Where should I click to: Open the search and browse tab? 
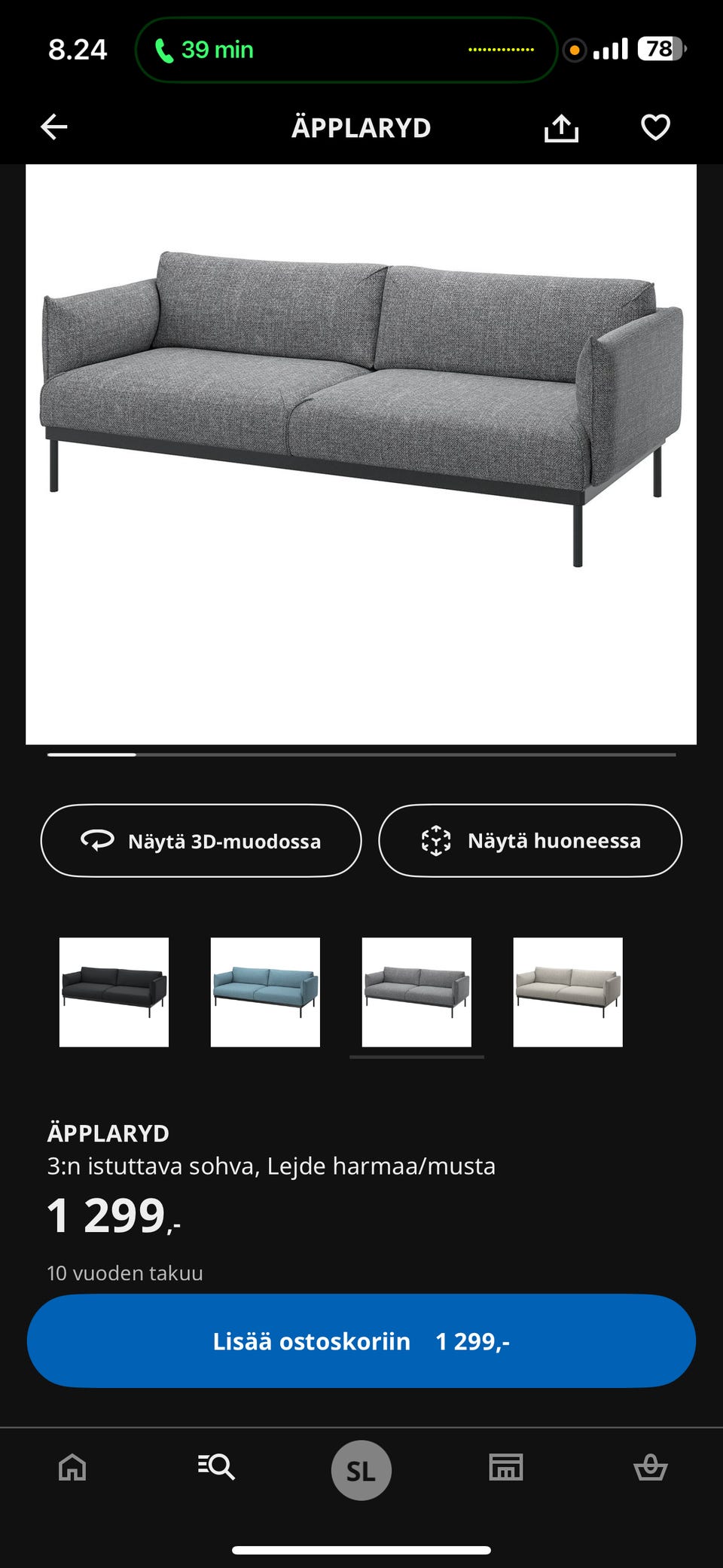216,1467
